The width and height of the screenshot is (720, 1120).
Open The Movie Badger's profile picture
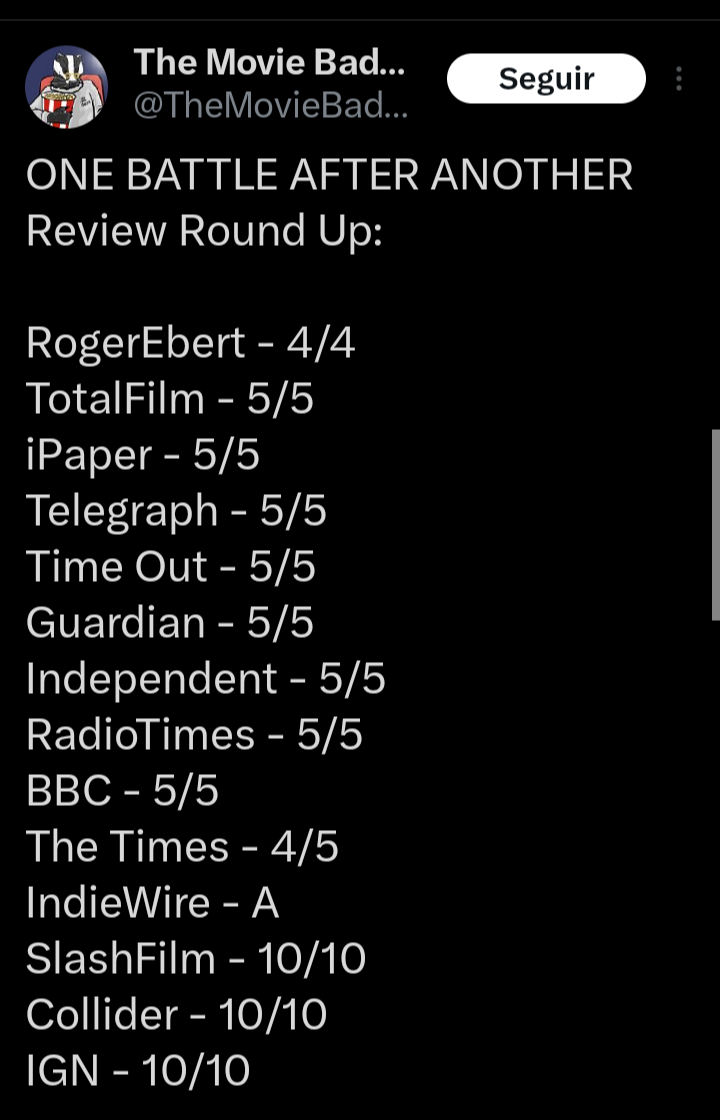66,87
